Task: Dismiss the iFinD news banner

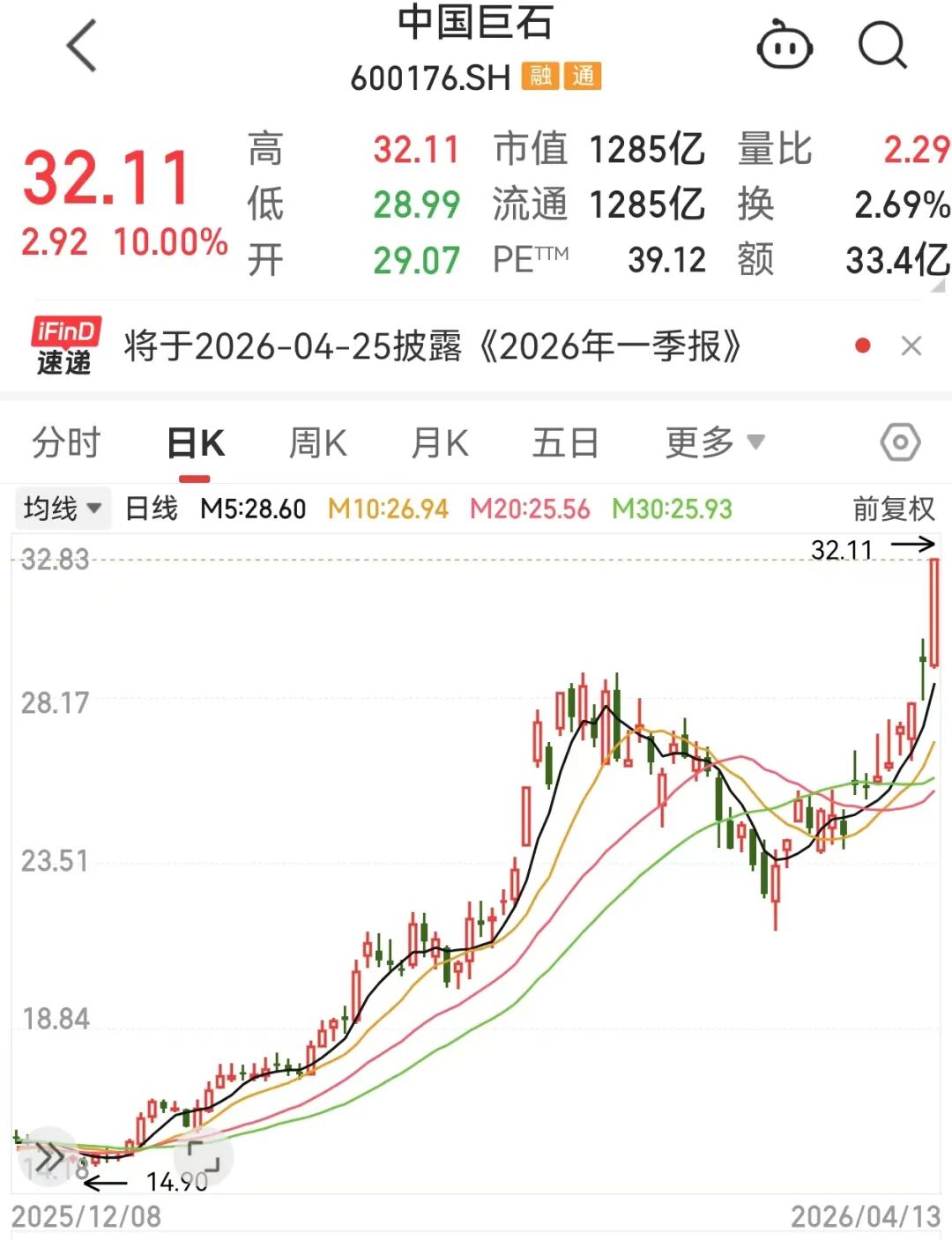Action: click(911, 346)
